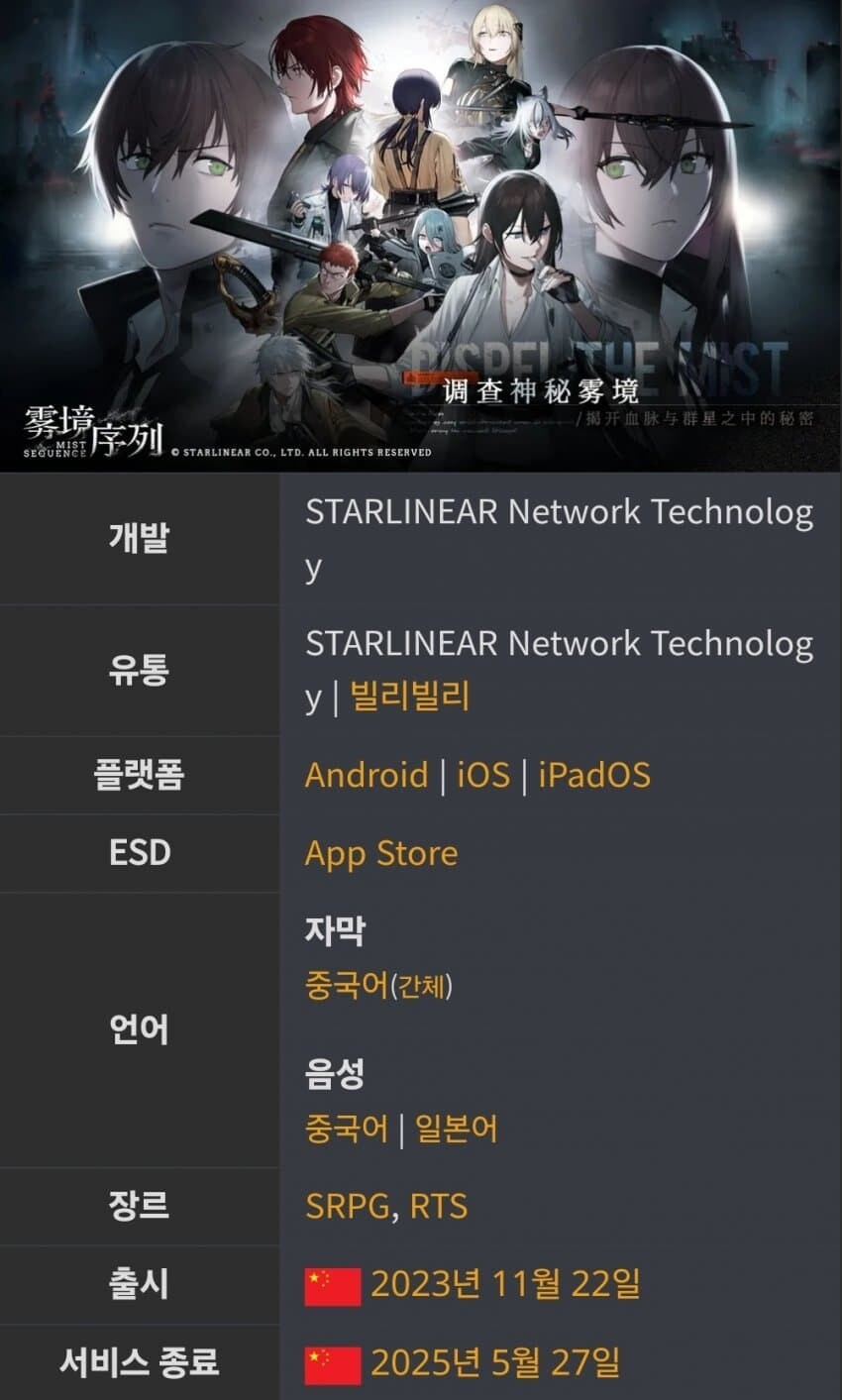The image size is (842, 1400).
Task: Follow the iOS platform link
Action: (x=482, y=775)
